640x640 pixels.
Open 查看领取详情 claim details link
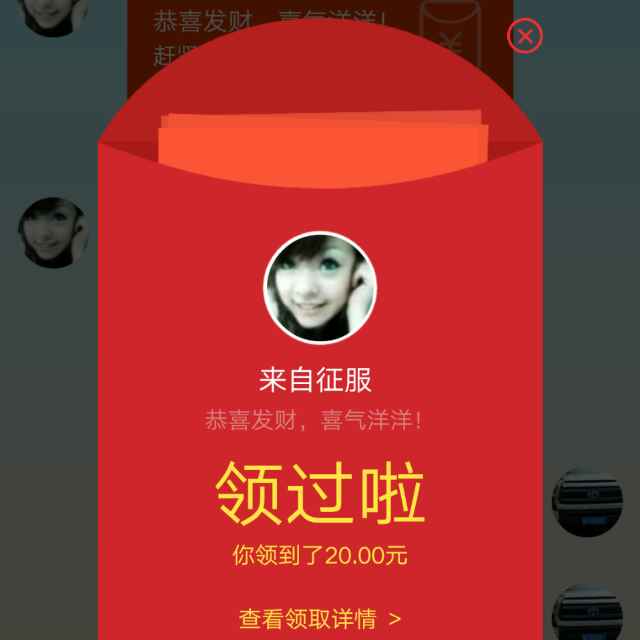[x=320, y=619]
